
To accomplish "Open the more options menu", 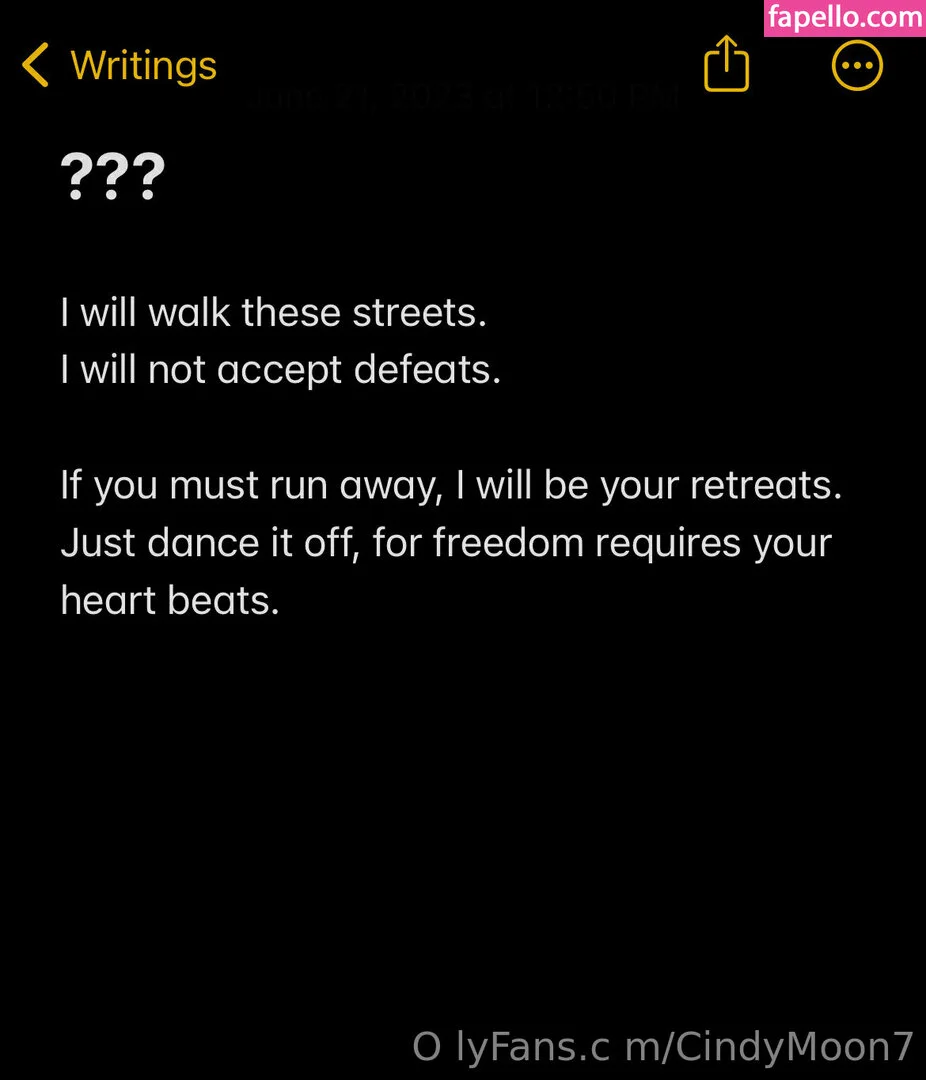I will 857,66.
